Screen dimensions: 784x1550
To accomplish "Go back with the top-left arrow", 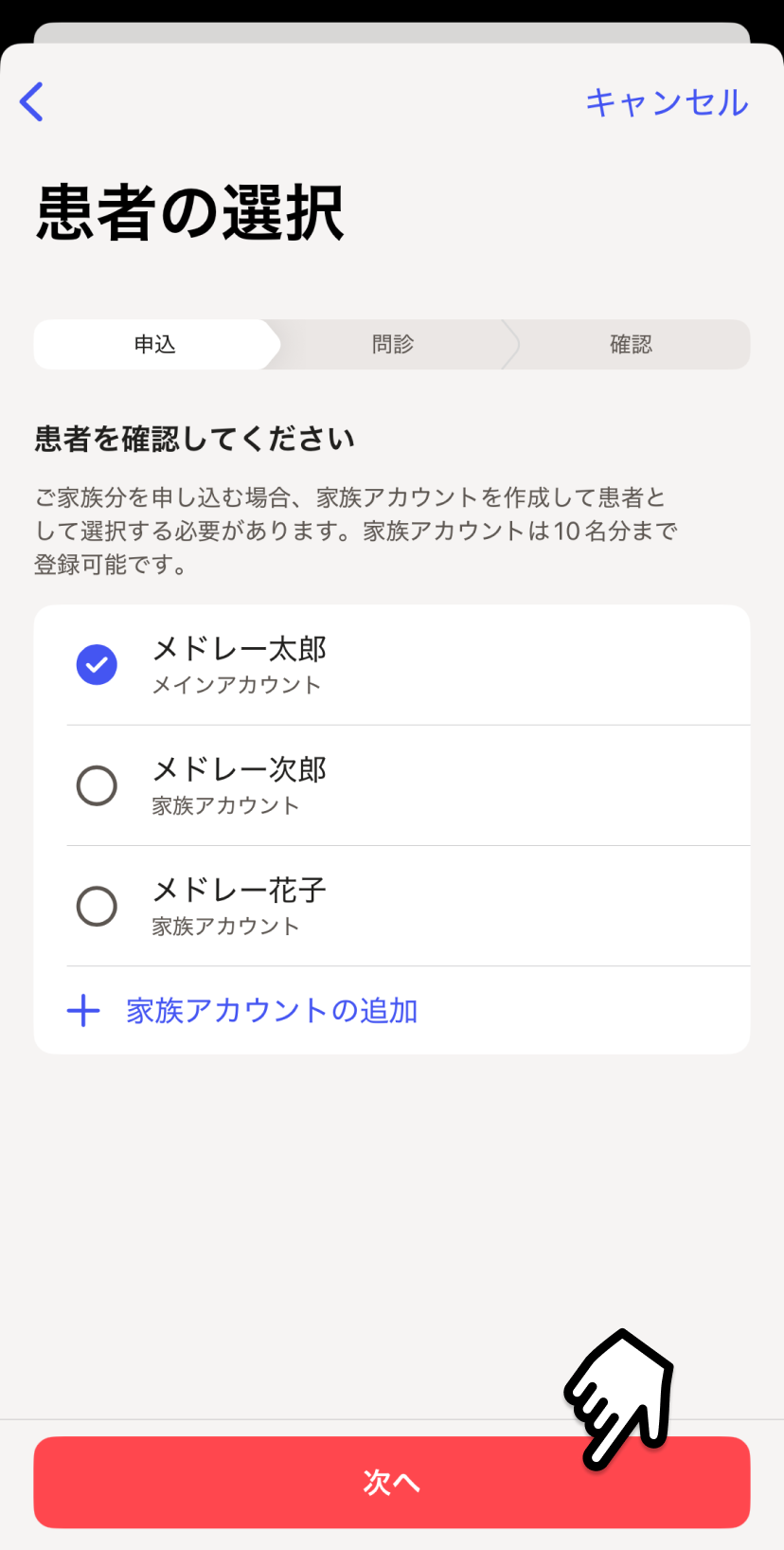I will 32,102.
